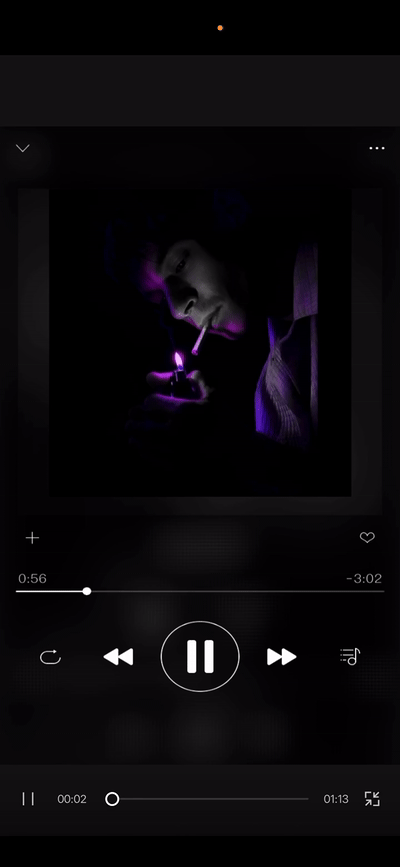Pause the video using the bottom bar
The width and height of the screenshot is (400, 867).
[28, 798]
